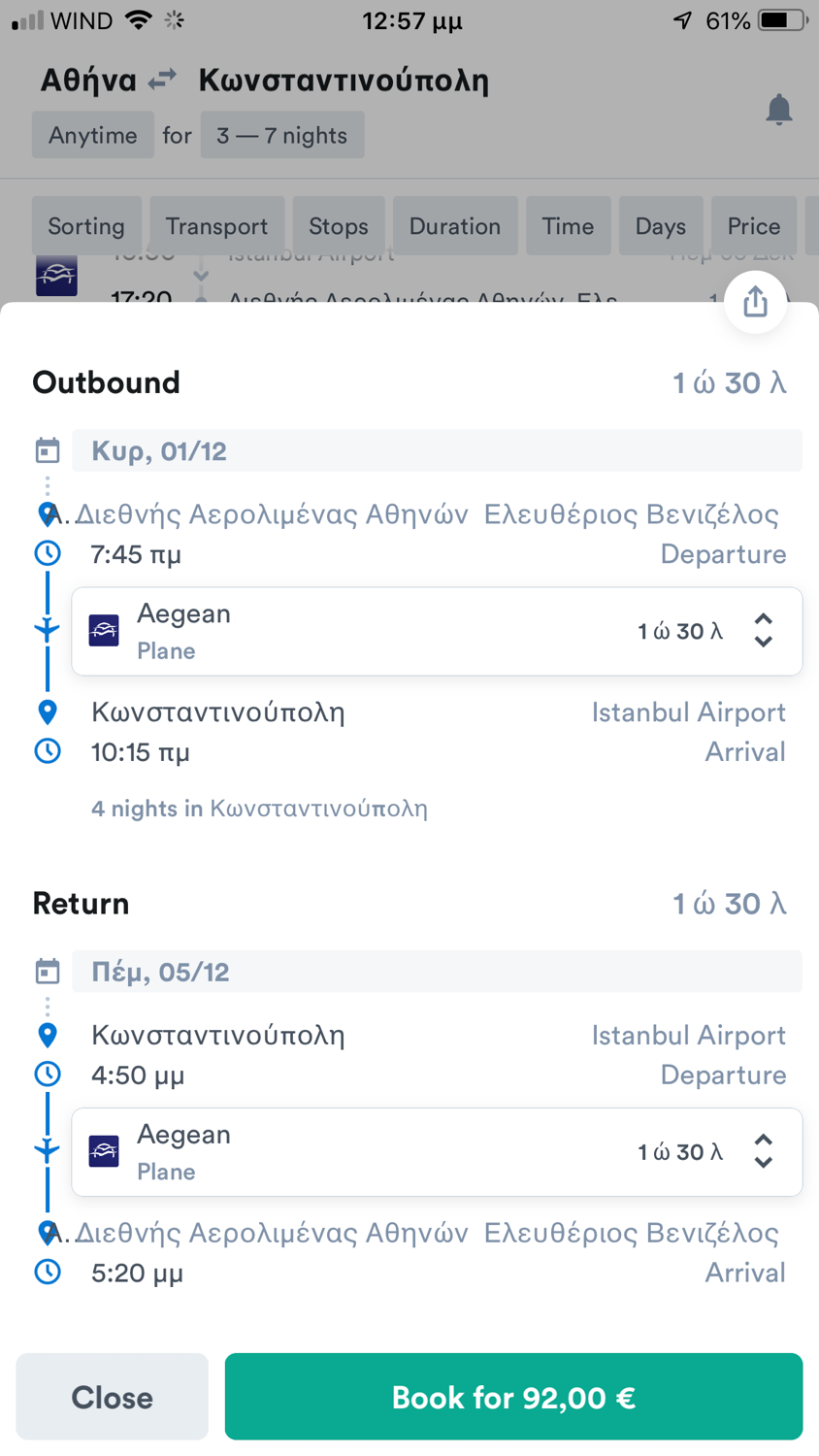Image resolution: width=819 pixels, height=1456 pixels.
Task: Close the trip details sheet
Action: pos(113,1397)
